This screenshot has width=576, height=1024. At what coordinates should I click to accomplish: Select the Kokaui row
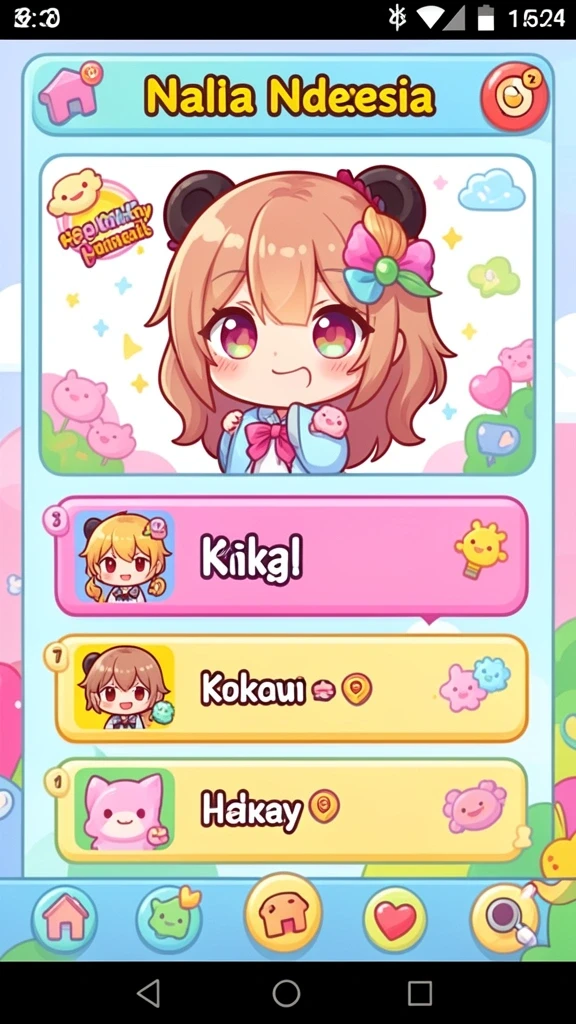291,688
